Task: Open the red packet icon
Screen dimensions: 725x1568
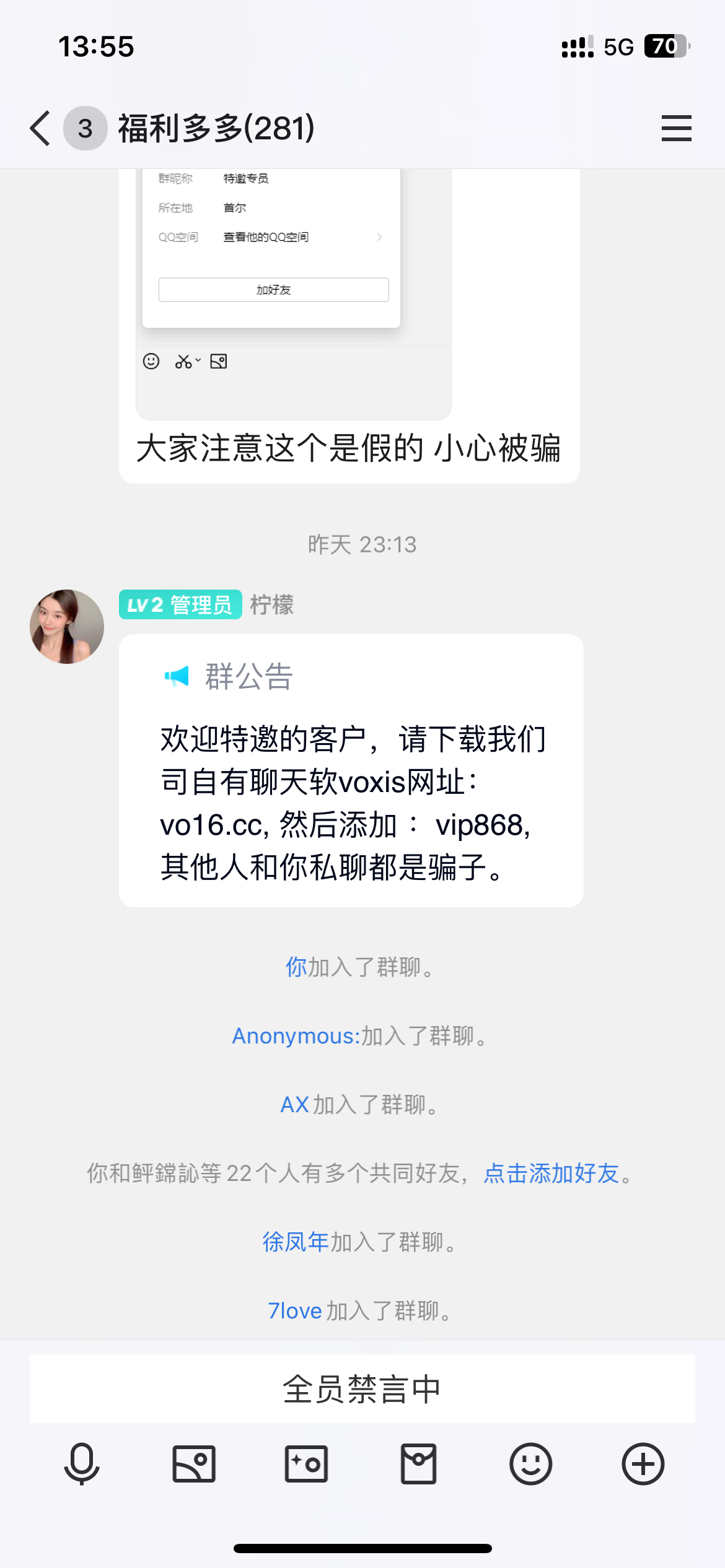Action: click(x=419, y=1464)
